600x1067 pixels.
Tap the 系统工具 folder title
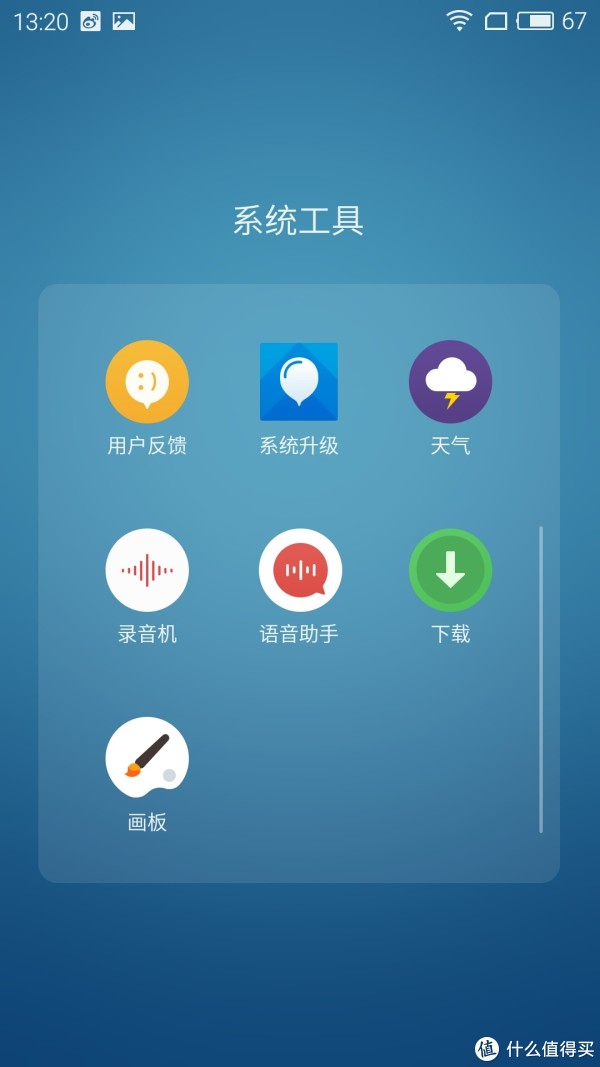tap(299, 220)
